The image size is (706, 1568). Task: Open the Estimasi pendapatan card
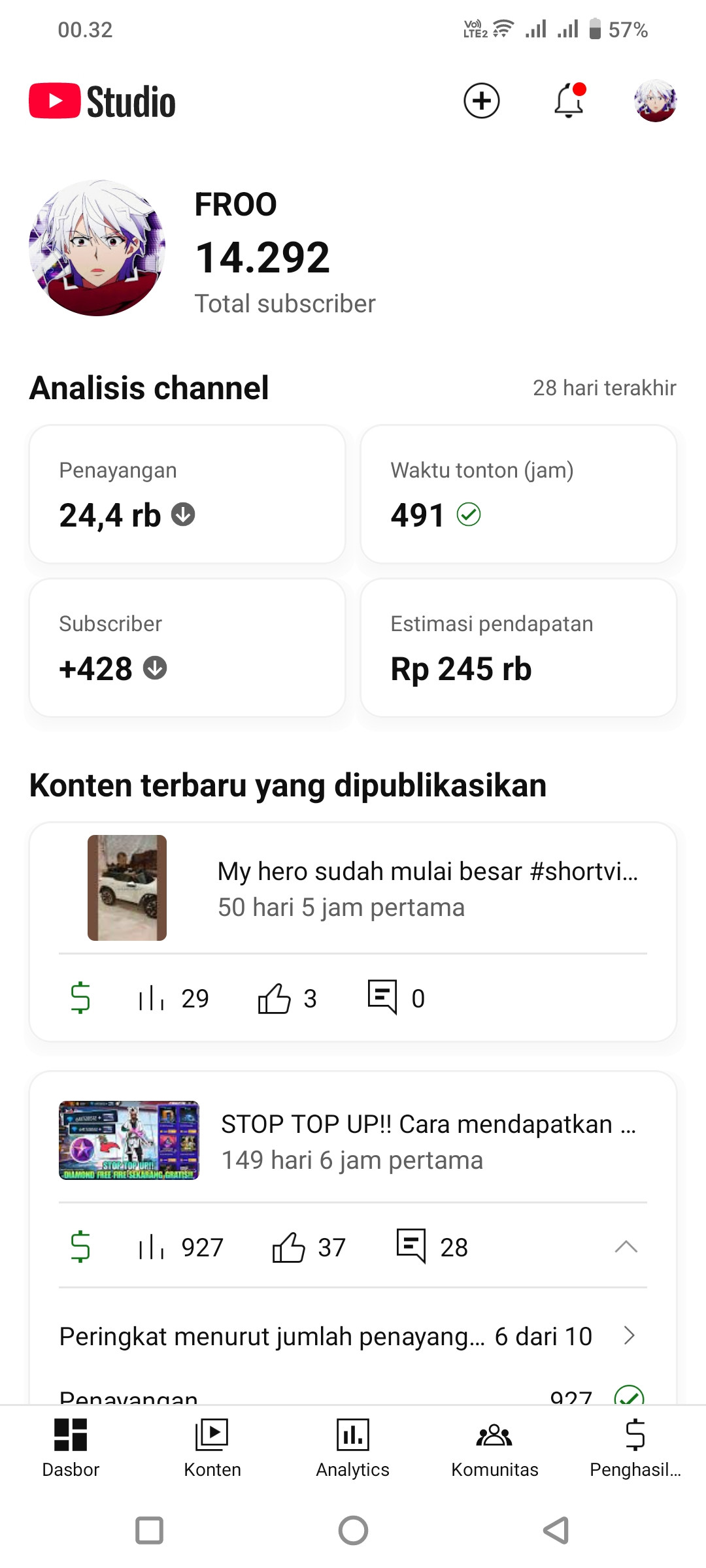[x=518, y=647]
